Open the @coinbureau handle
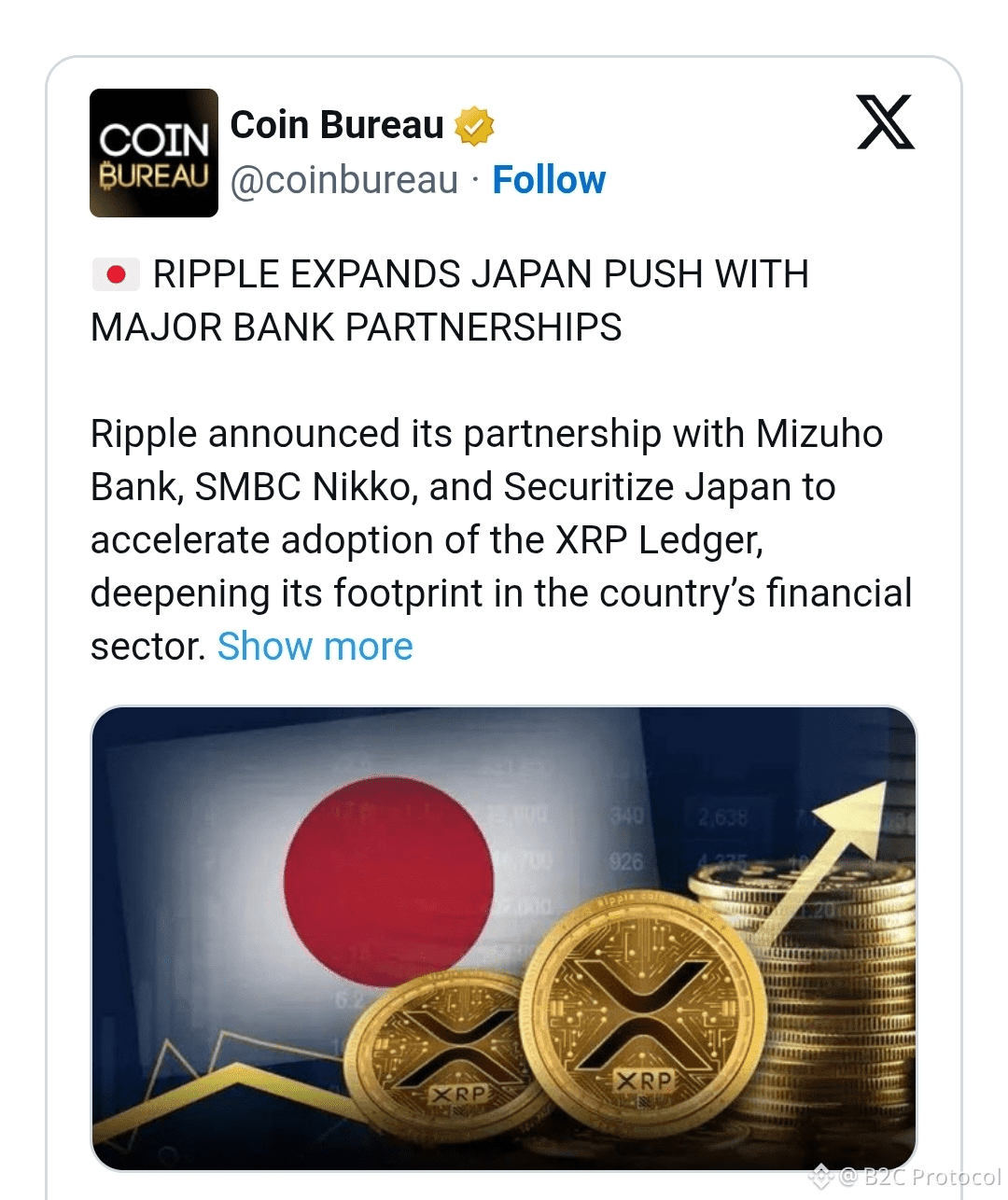This screenshot has height=1200, width=1008. point(343,180)
